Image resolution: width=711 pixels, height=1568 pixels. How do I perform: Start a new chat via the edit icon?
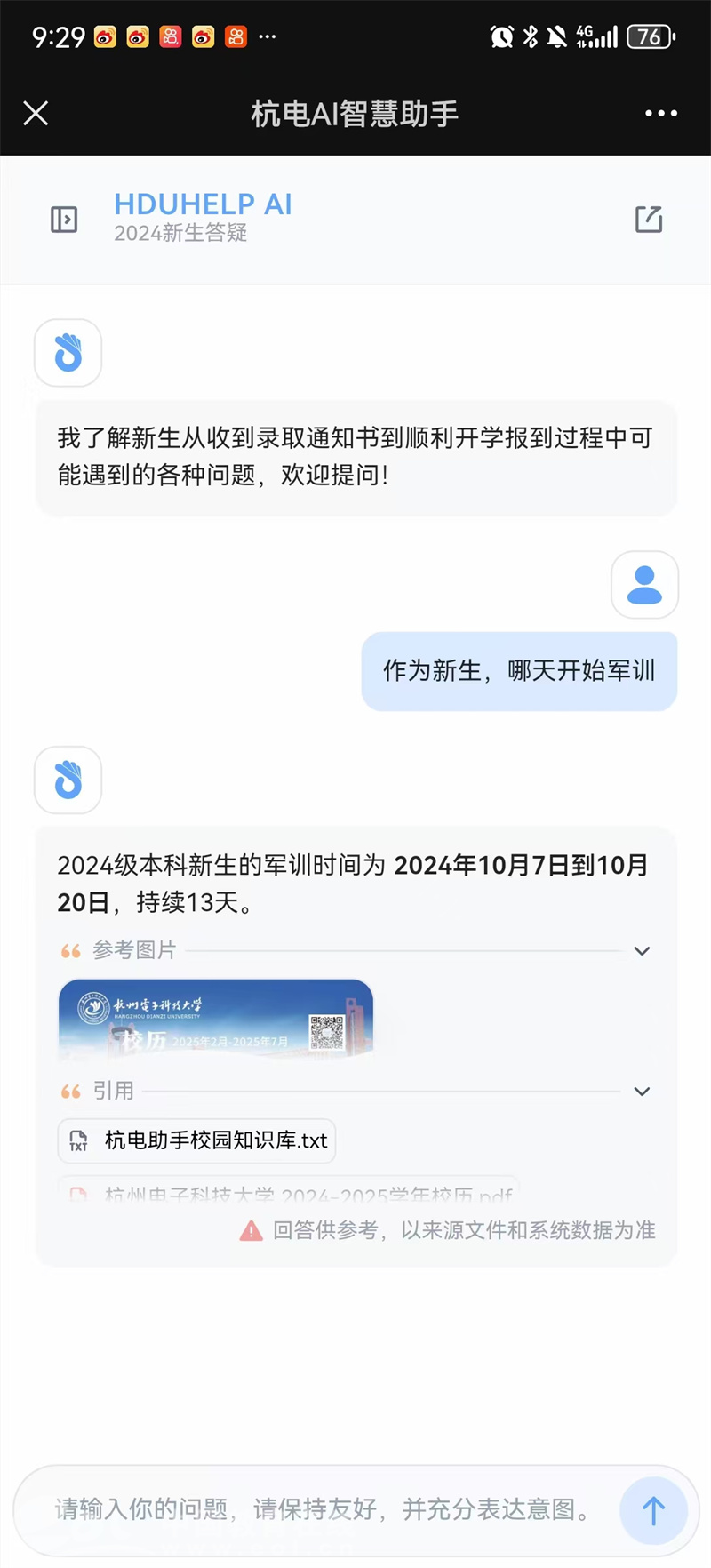tap(649, 220)
